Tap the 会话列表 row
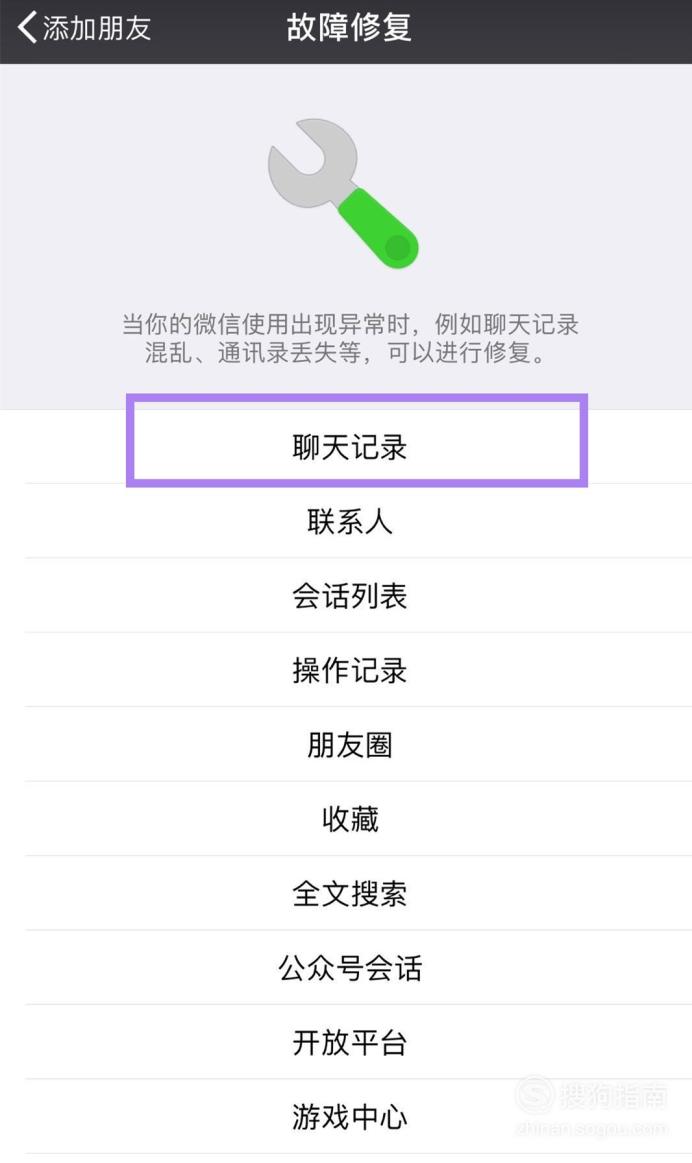Viewport: 692px width, 1163px height. click(346, 596)
